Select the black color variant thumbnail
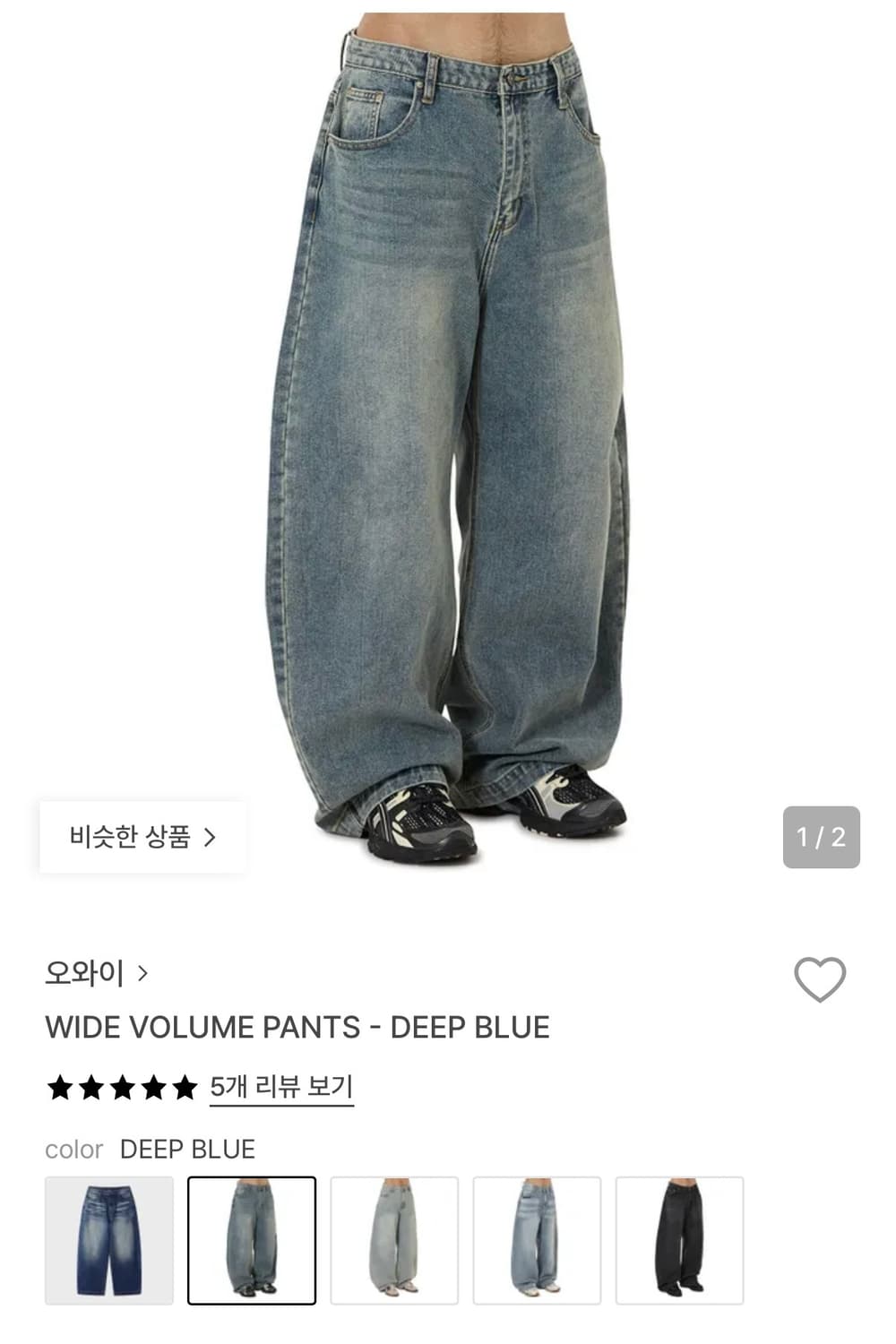 pyautogui.click(x=679, y=1241)
